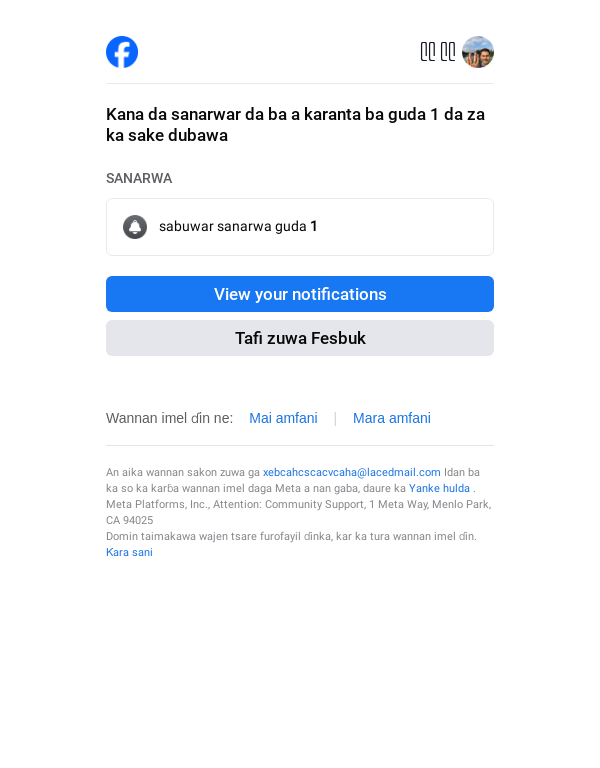Mark email as Mai amfani
Viewport: 600px width, 768px height.
point(283,418)
